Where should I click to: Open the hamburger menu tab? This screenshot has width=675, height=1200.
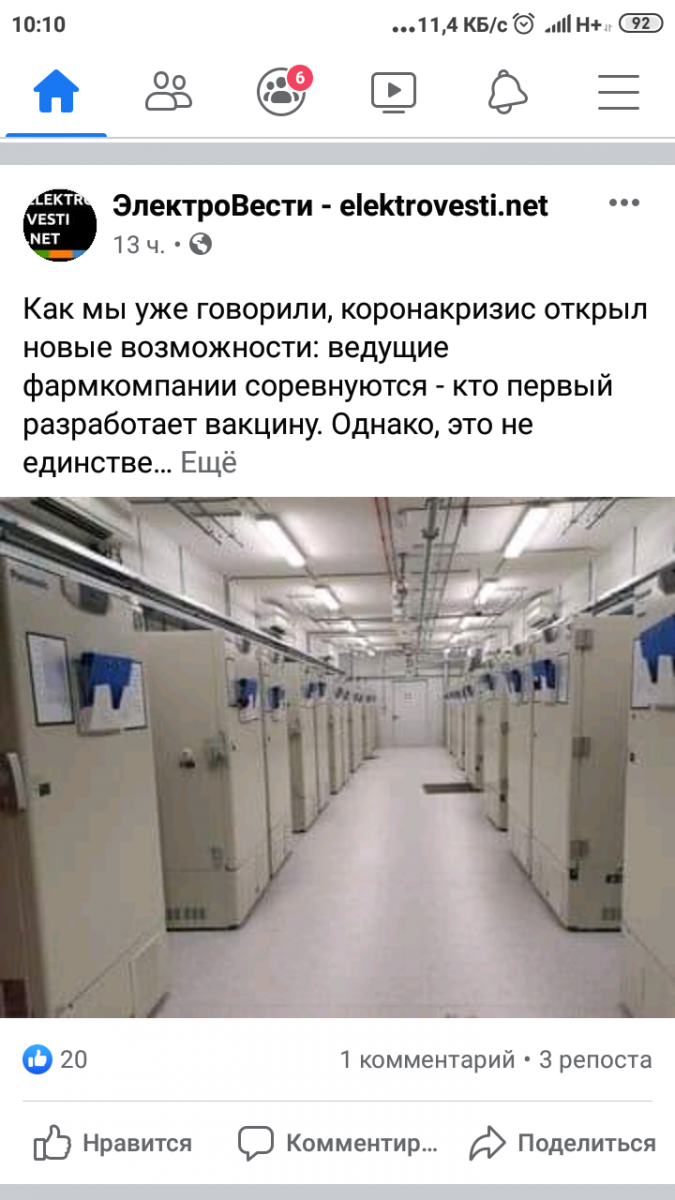click(618, 92)
